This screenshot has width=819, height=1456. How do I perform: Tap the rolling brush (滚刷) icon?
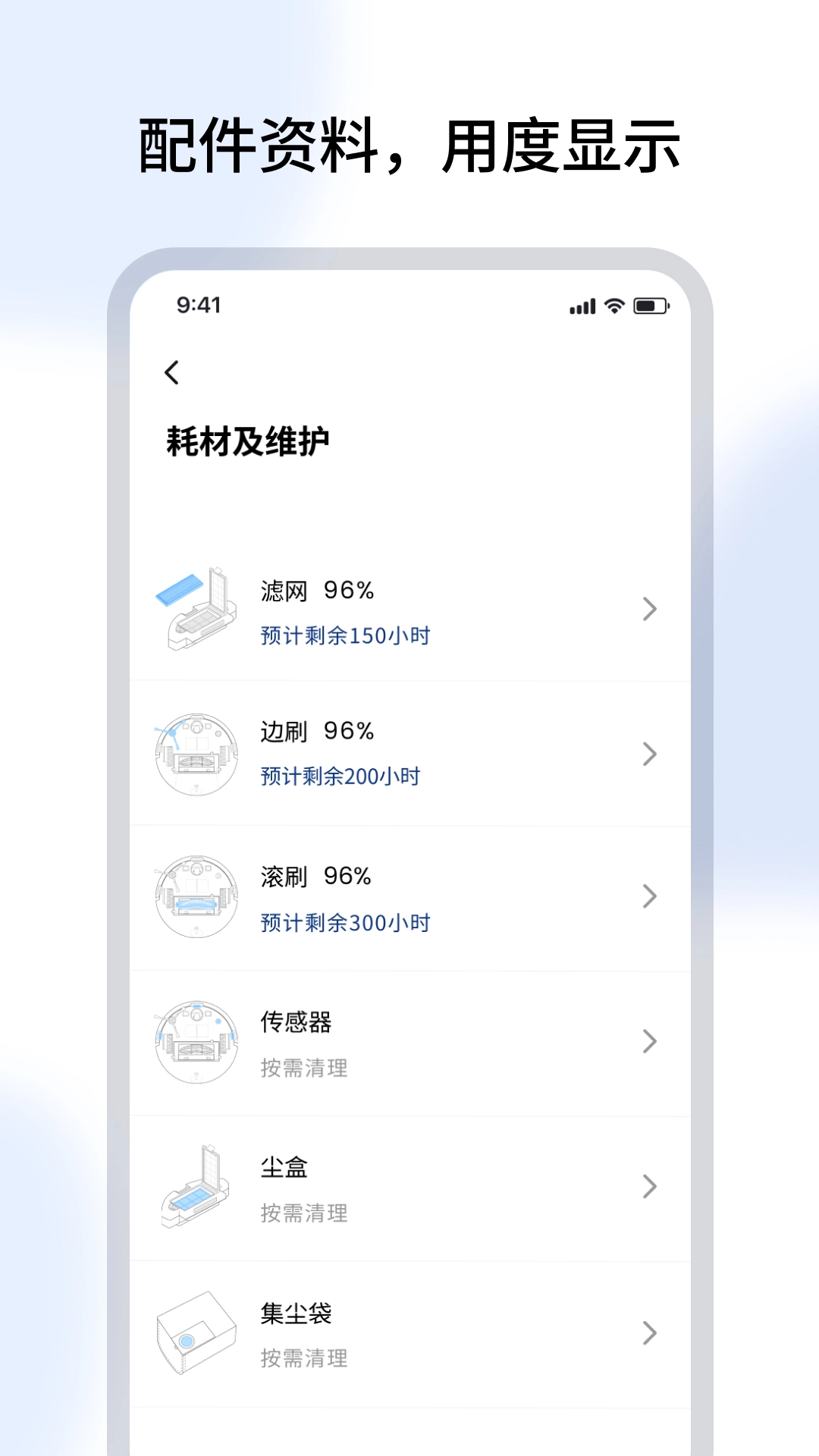[x=199, y=897]
